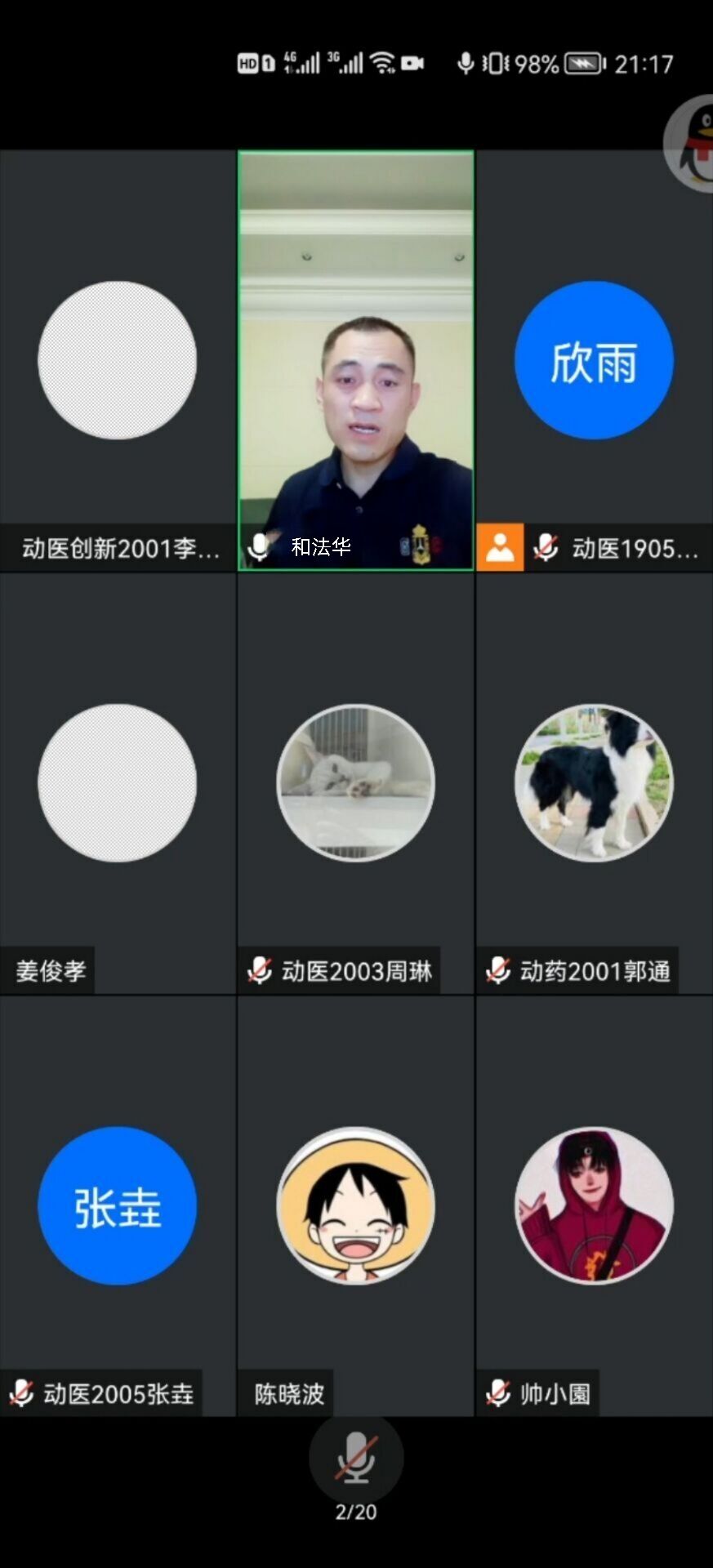Open the 和法华 video tile

click(356, 360)
